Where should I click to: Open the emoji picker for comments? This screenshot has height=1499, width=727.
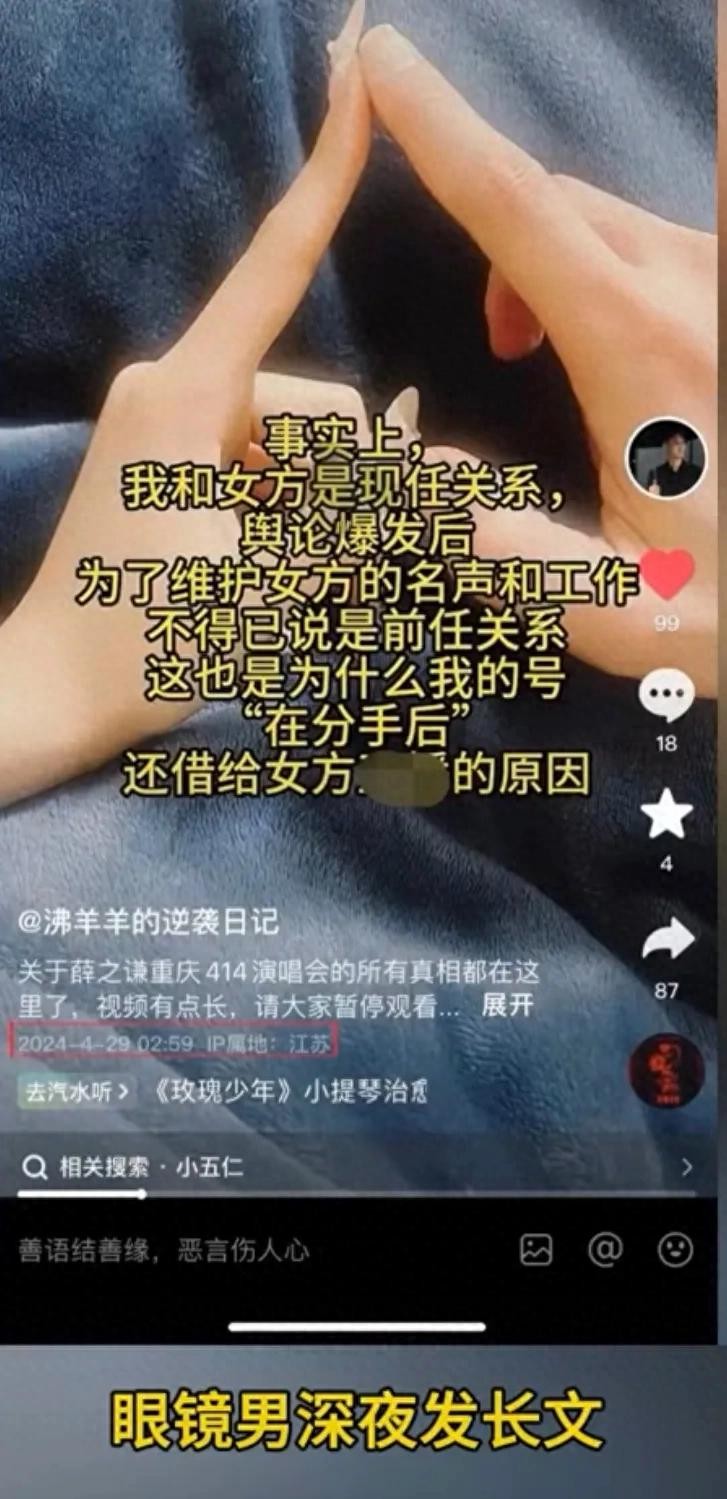(x=675, y=1249)
